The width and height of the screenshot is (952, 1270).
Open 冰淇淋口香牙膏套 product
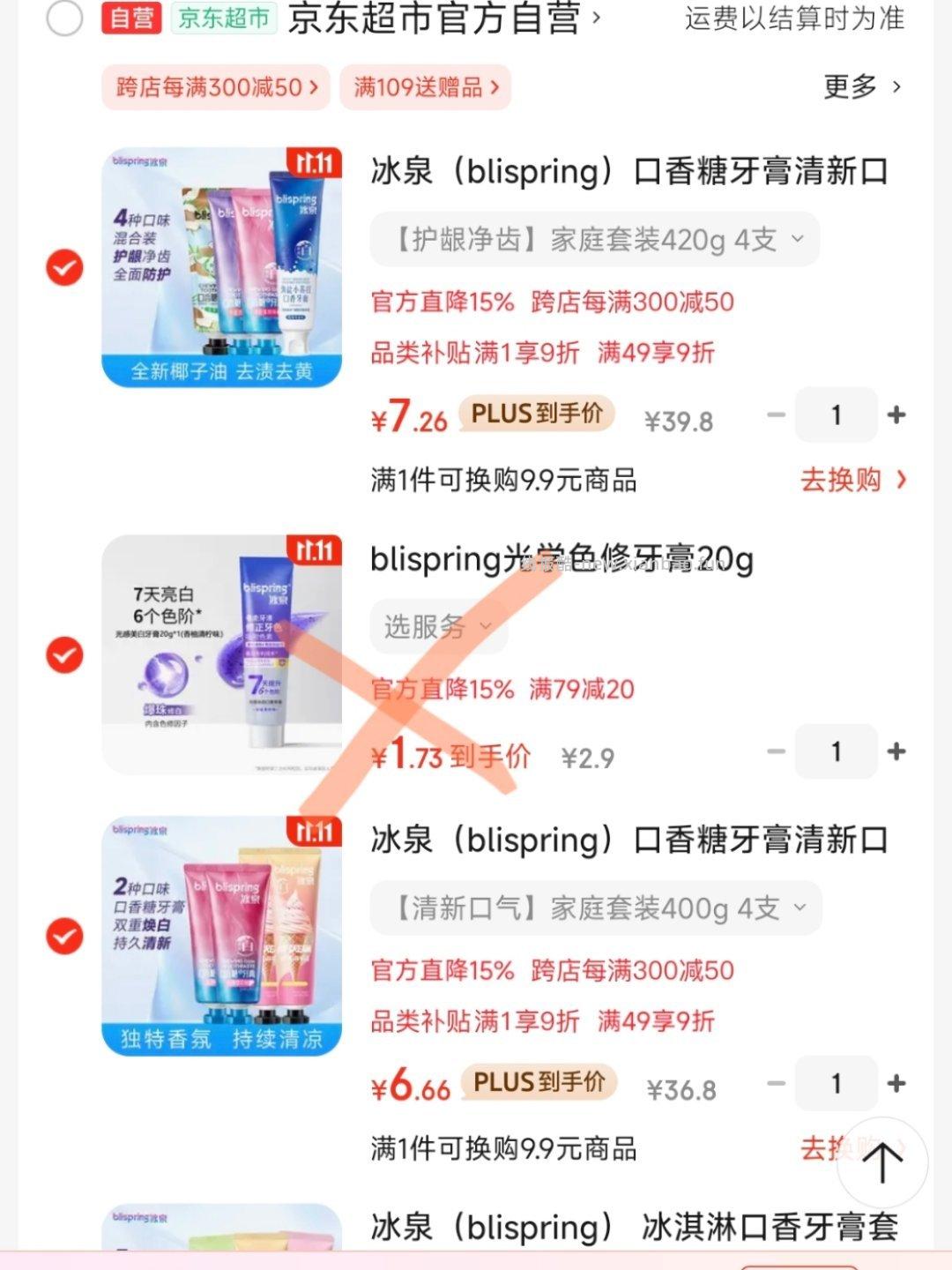pyautogui.click(x=633, y=1227)
